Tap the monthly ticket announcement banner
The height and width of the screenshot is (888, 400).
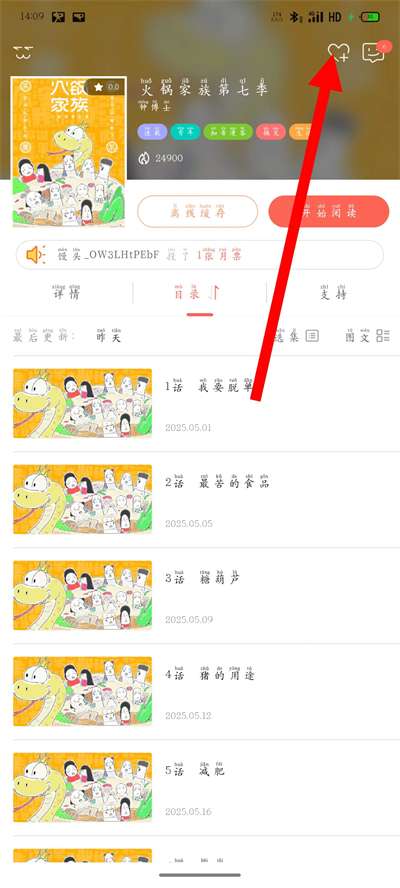(199, 255)
